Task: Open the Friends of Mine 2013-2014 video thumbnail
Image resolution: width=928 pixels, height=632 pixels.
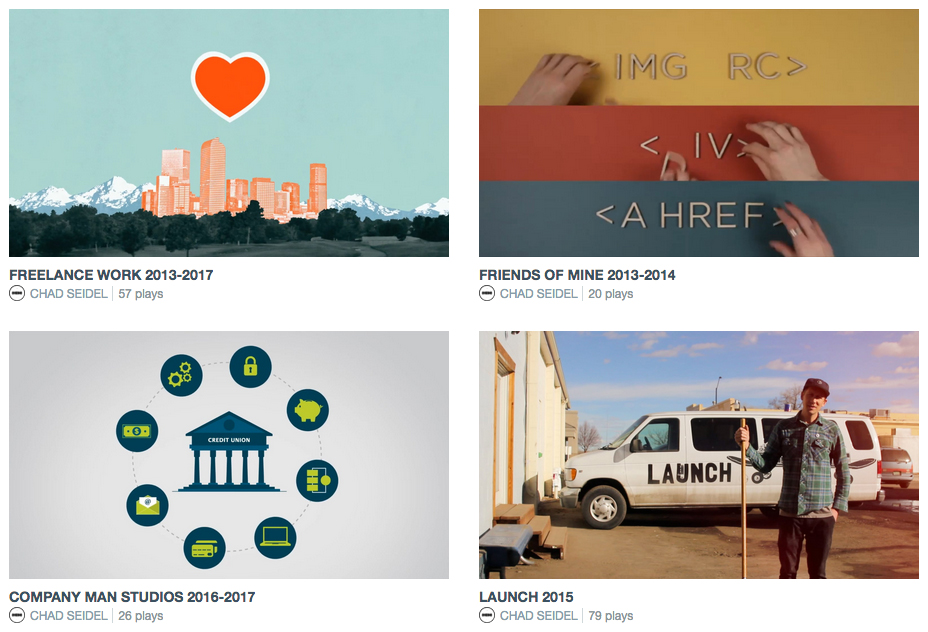Action: tap(698, 133)
